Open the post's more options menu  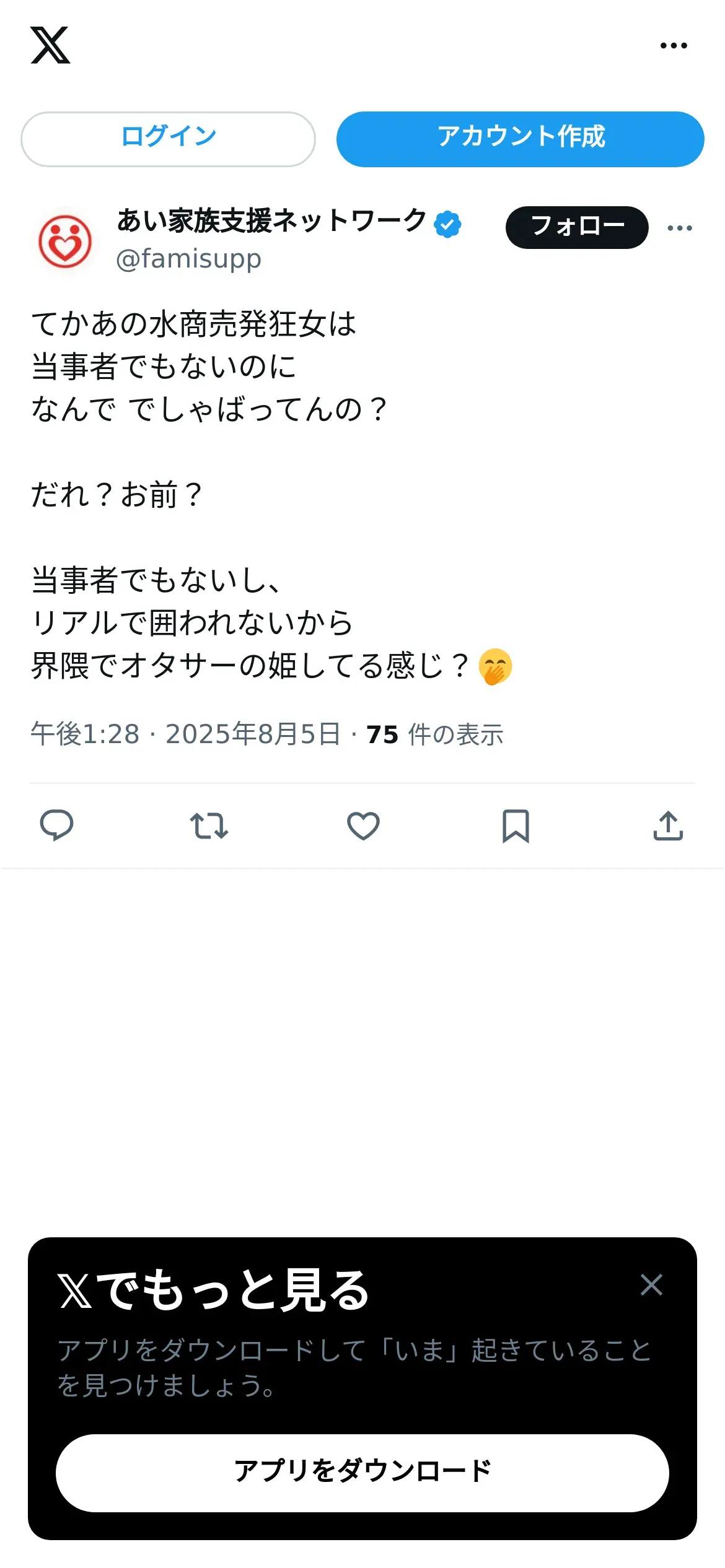point(680,228)
